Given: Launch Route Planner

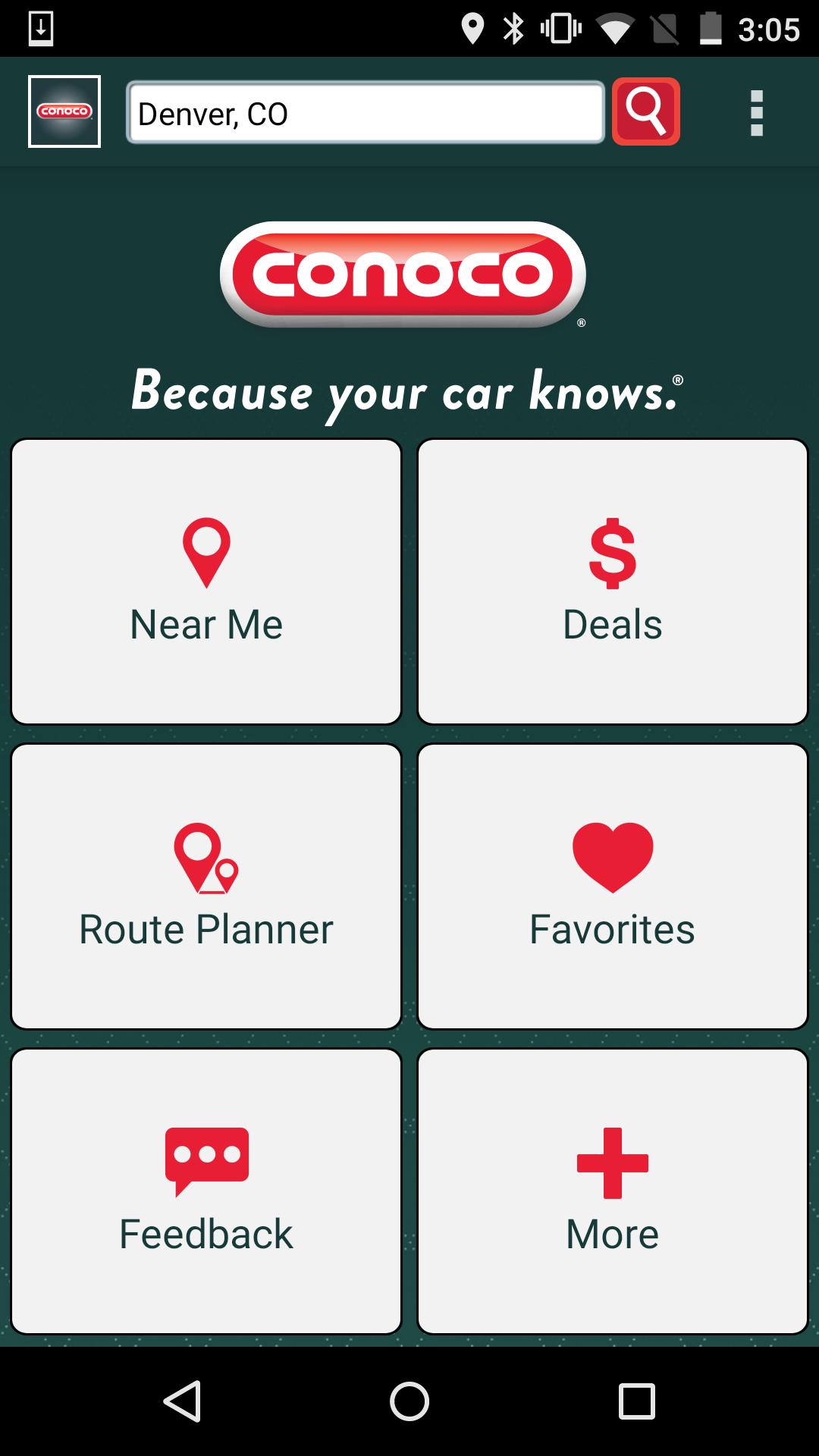Looking at the screenshot, I should coord(205,887).
